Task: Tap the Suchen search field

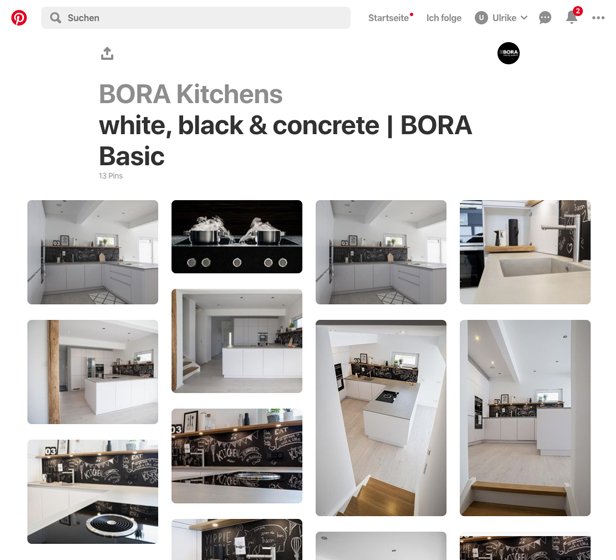Action: click(x=196, y=18)
